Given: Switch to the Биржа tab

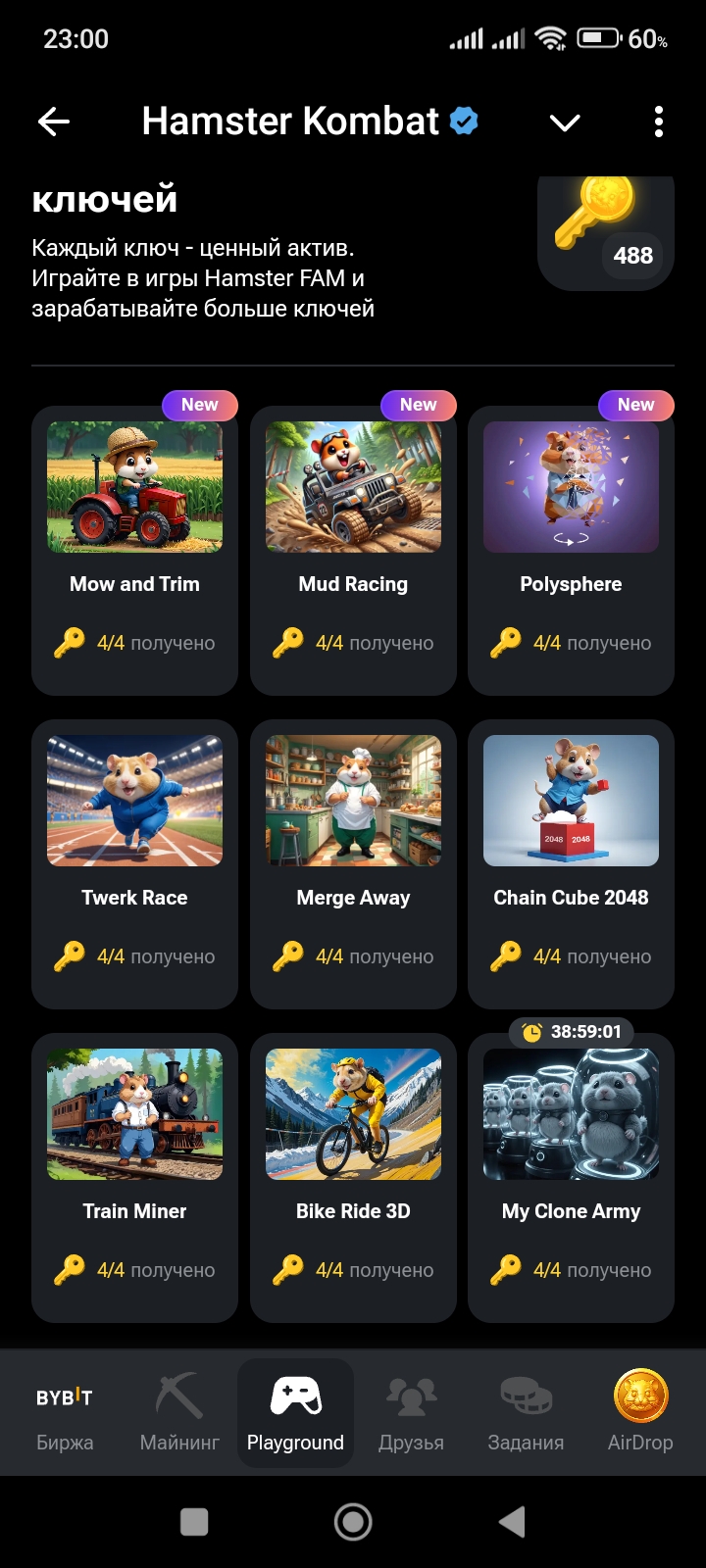Looking at the screenshot, I should pos(65,1413).
